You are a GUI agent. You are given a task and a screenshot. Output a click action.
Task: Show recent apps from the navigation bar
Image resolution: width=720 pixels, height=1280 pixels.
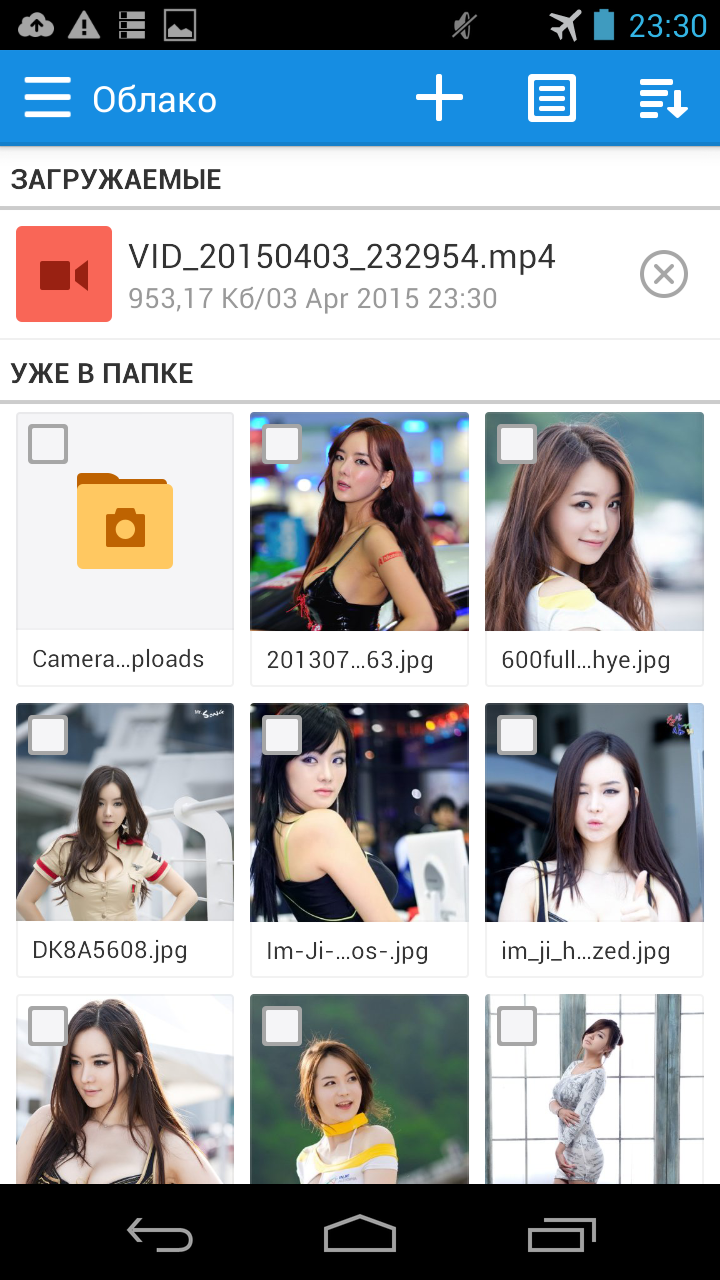tap(561, 1234)
